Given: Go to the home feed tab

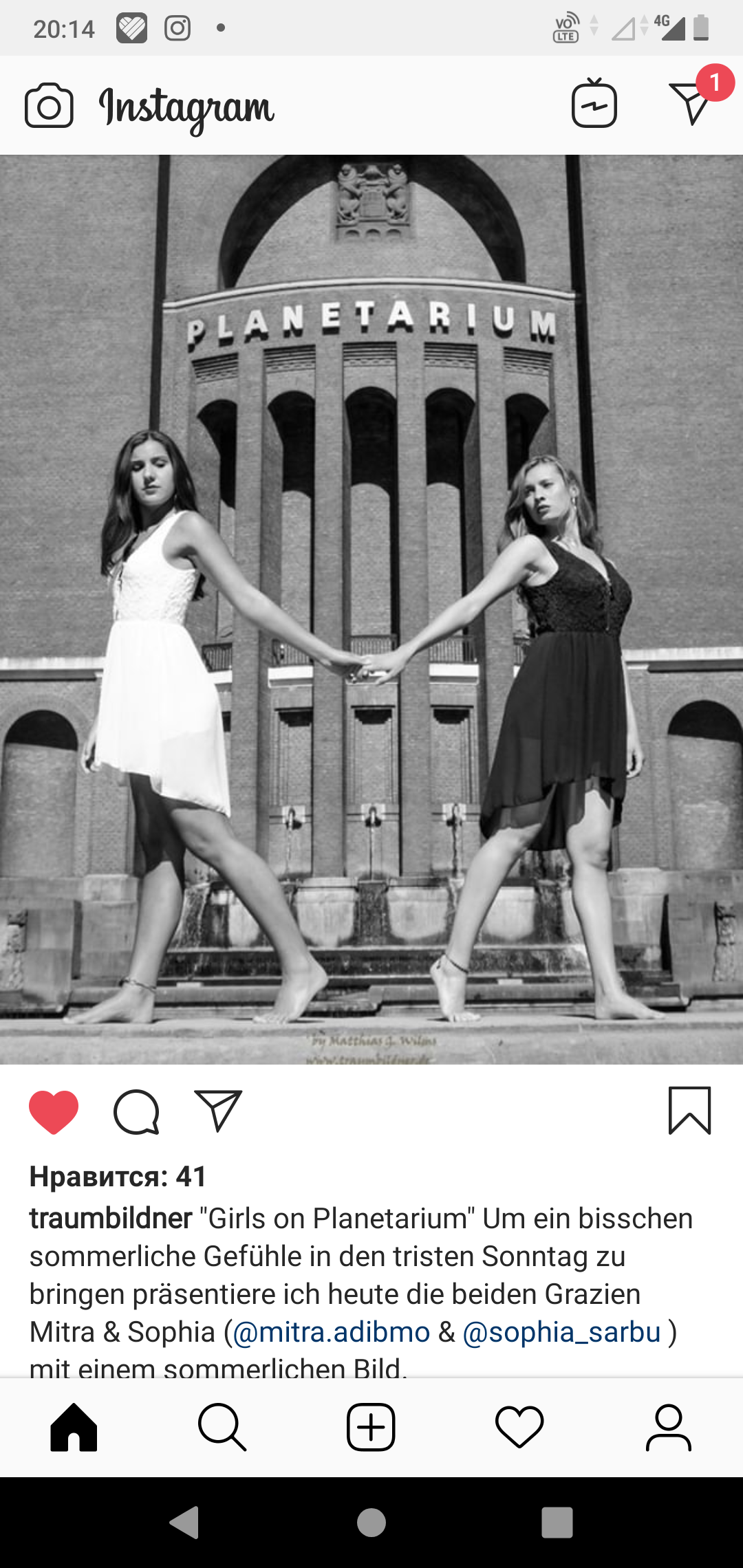Looking at the screenshot, I should [74, 1428].
